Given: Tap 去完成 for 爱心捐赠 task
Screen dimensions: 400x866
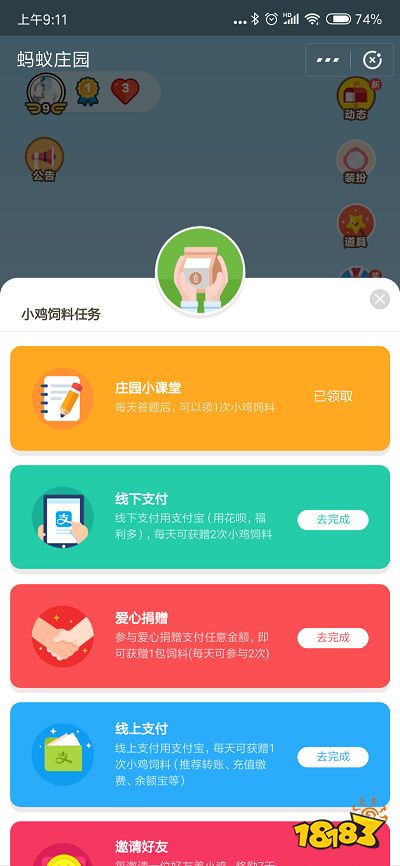Looking at the screenshot, I should (x=333, y=638).
